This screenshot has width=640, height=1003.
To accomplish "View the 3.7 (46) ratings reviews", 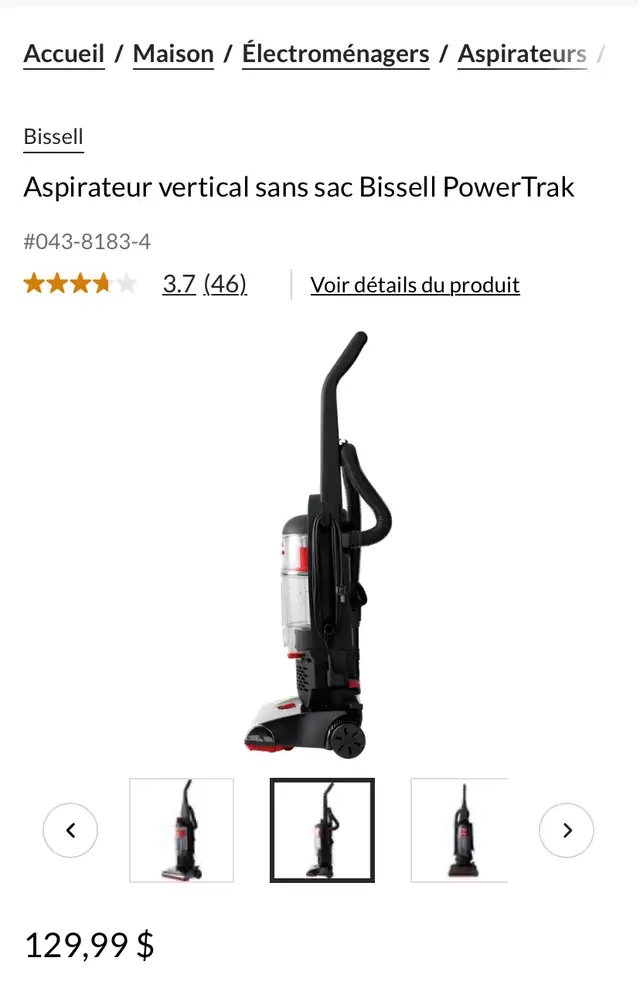I will tap(204, 284).
